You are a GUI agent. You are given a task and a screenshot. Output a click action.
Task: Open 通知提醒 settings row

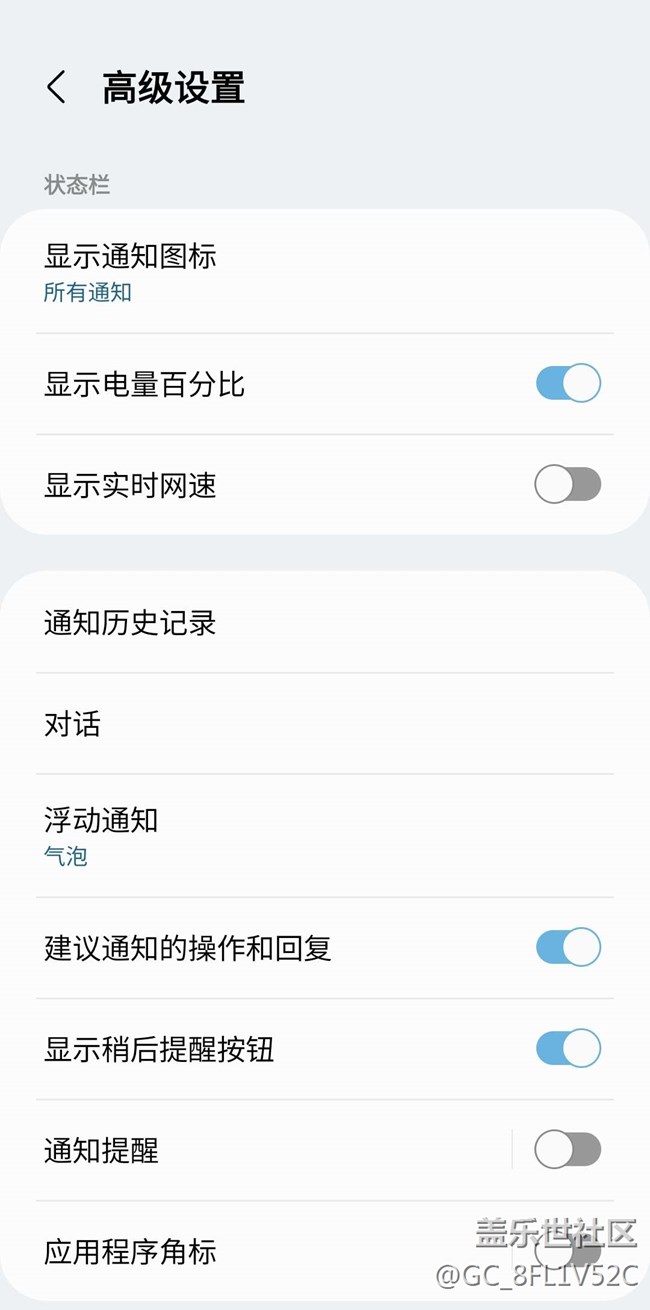pyautogui.click(x=101, y=1151)
